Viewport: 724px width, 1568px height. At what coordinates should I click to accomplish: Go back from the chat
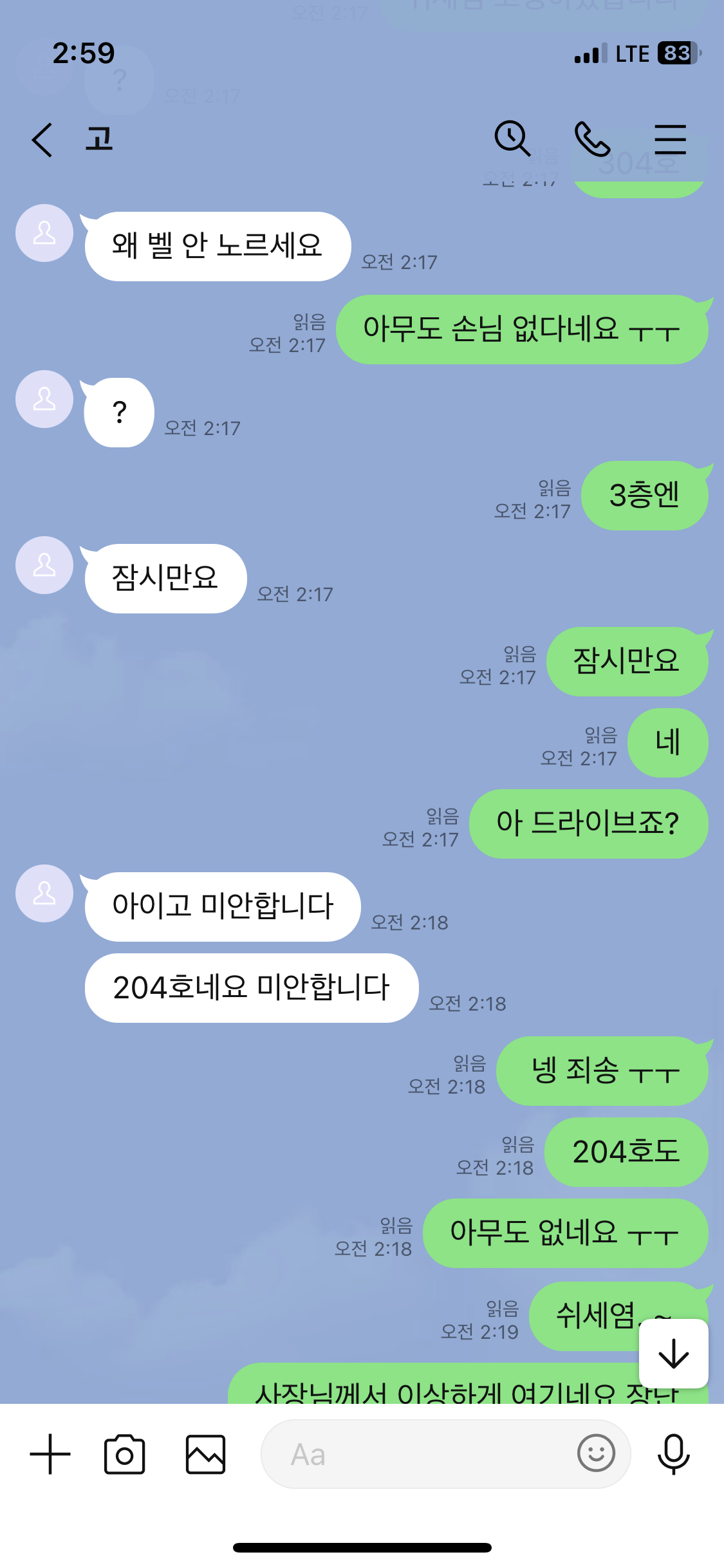pos(42,140)
